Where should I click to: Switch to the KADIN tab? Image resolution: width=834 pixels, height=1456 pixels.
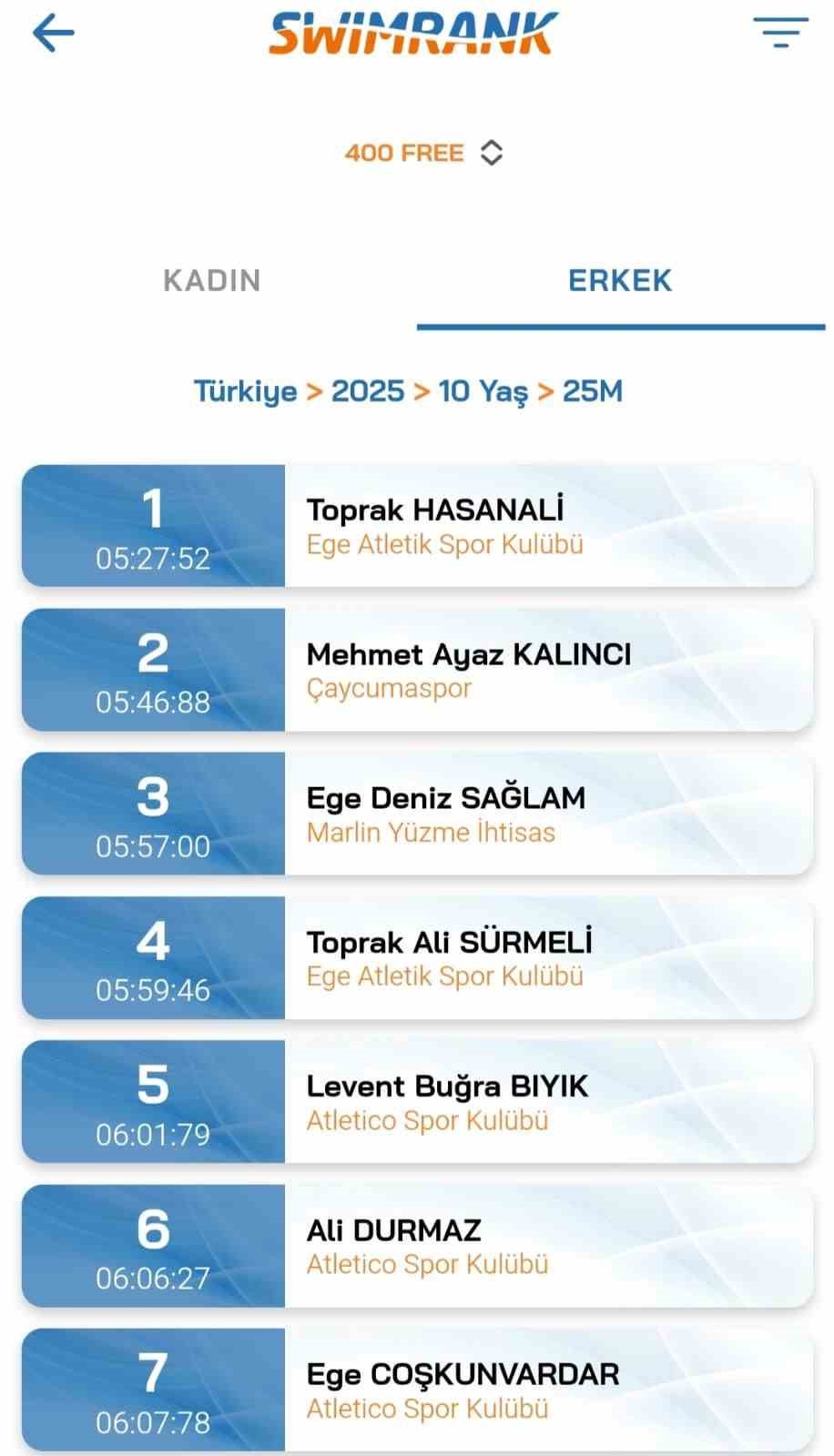(210, 280)
